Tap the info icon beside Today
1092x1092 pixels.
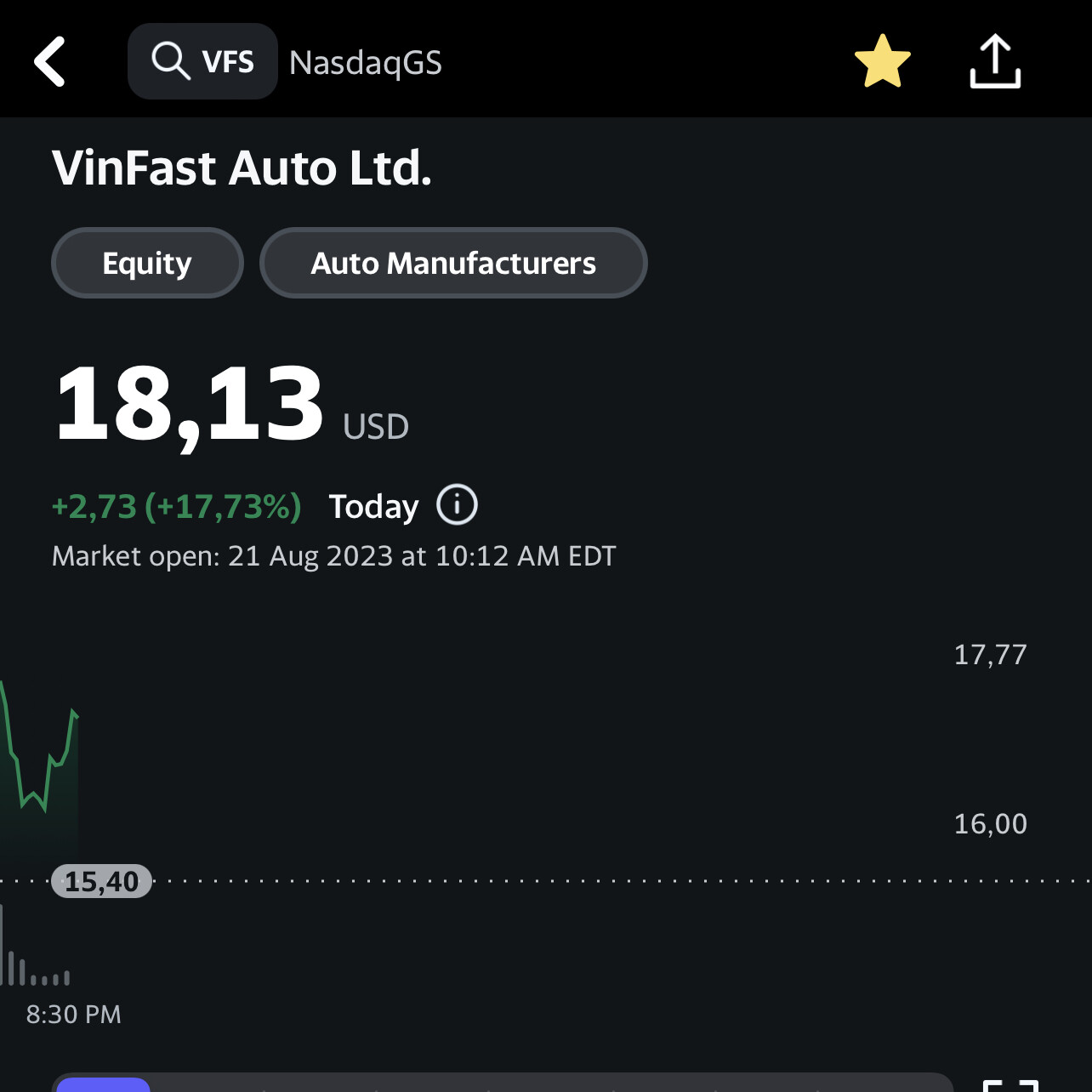click(457, 505)
